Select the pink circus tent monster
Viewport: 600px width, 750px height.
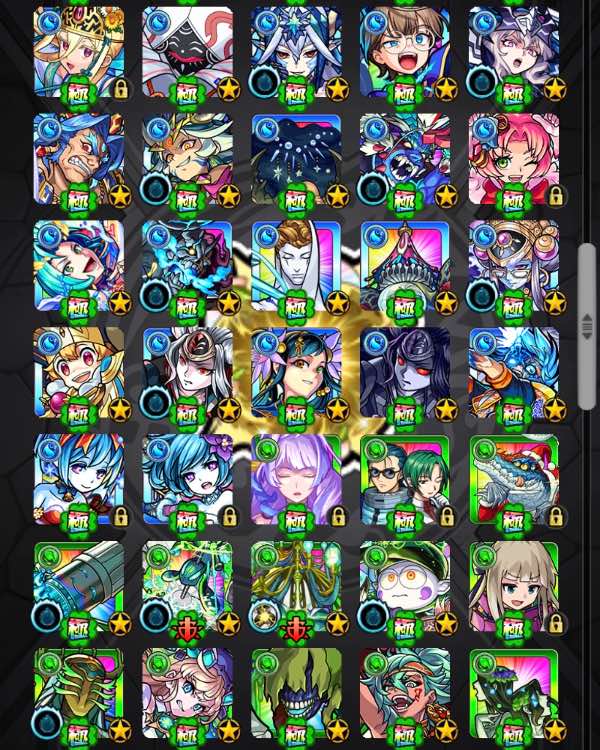click(405, 266)
